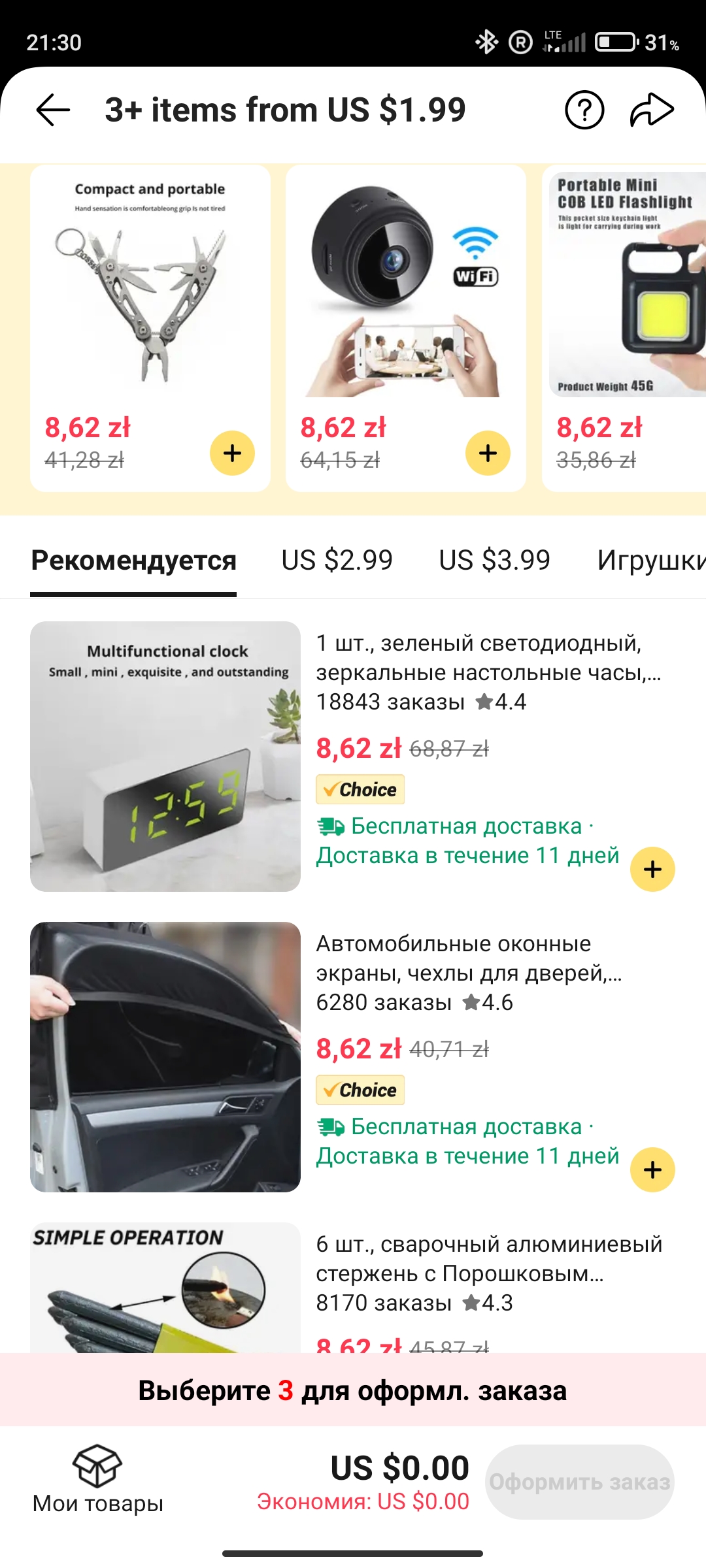Viewport: 706px width, 1568px height.
Task: Open the Игрушки category tab
Action: [650, 561]
